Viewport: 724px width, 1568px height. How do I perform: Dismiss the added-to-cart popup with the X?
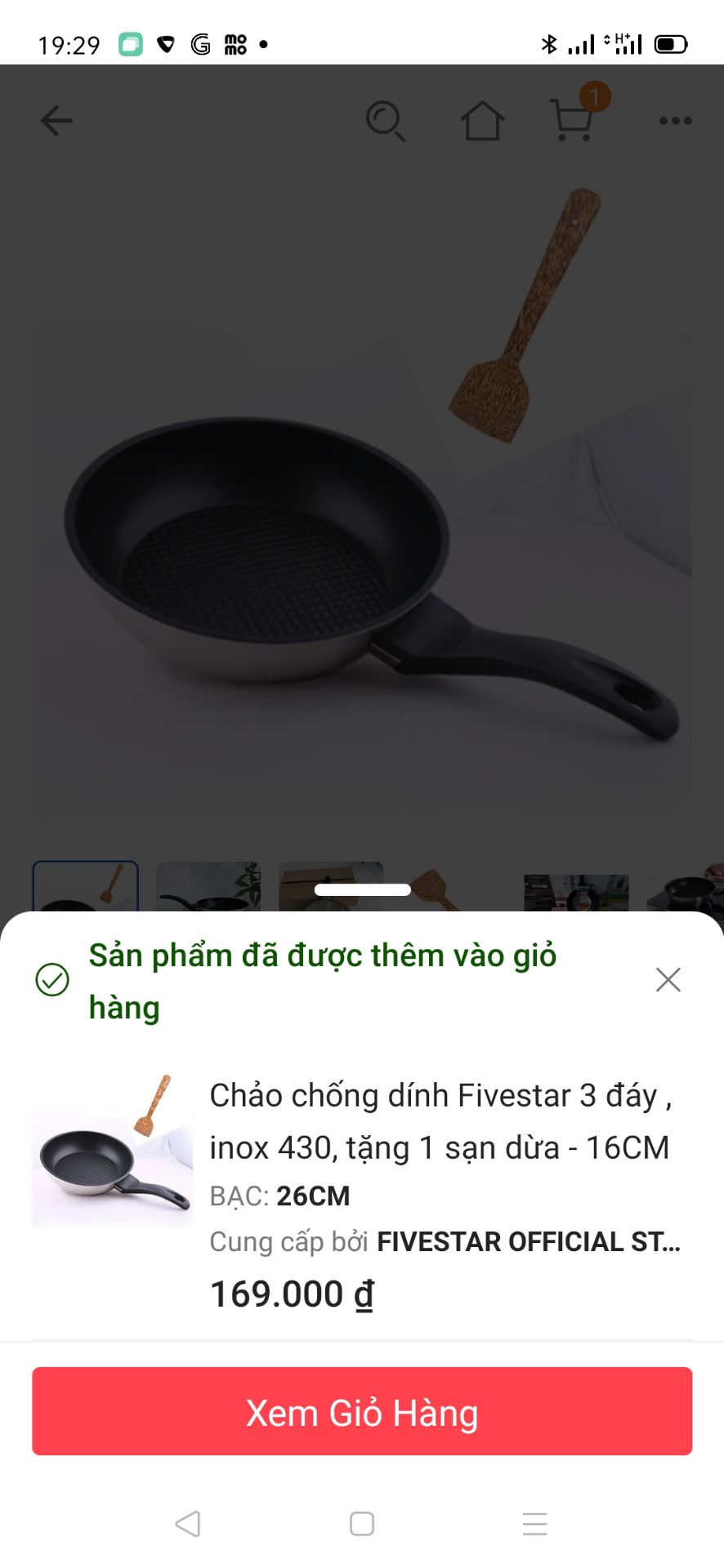coord(668,980)
